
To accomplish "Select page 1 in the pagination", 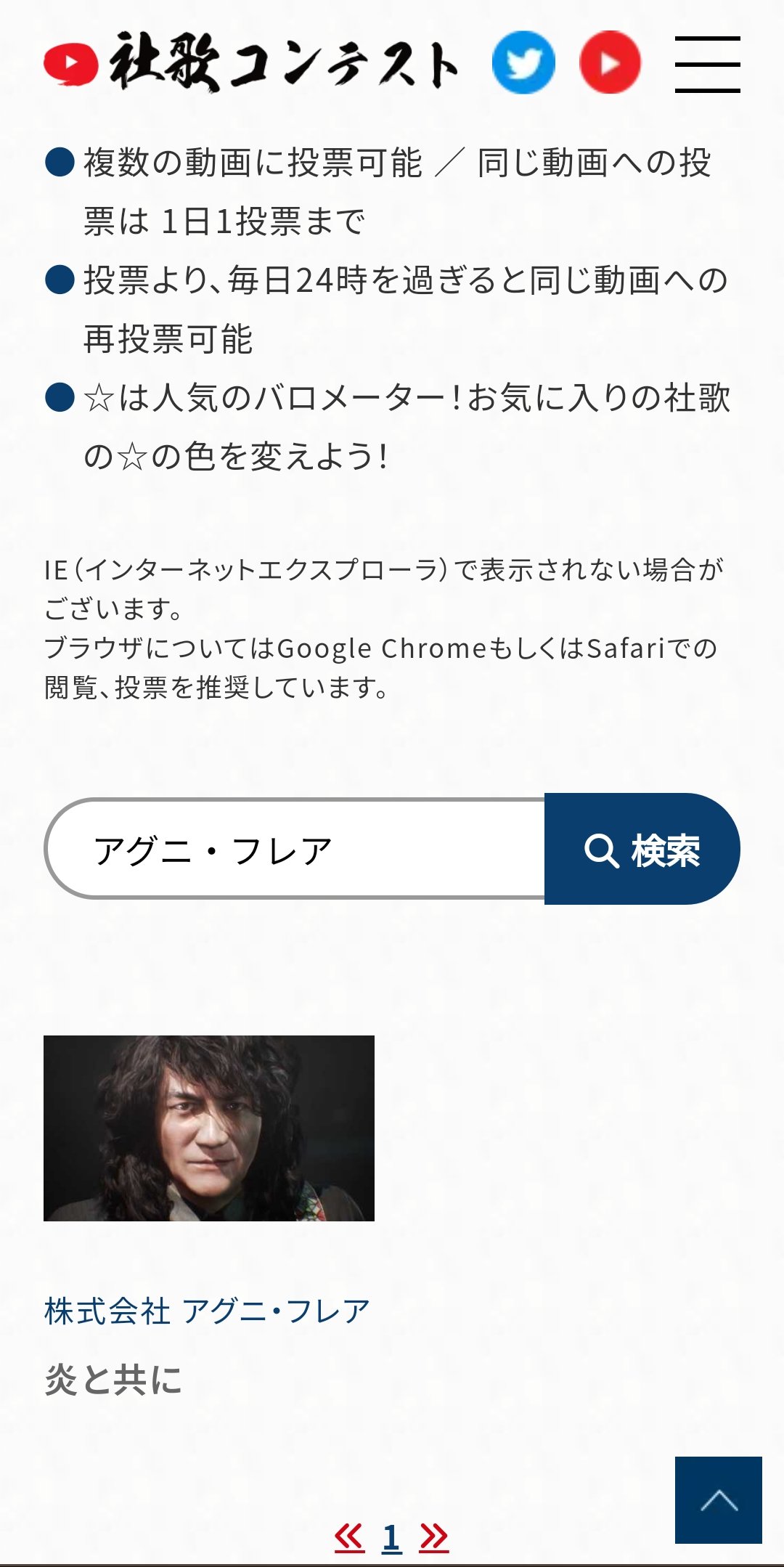I will tap(392, 1538).
